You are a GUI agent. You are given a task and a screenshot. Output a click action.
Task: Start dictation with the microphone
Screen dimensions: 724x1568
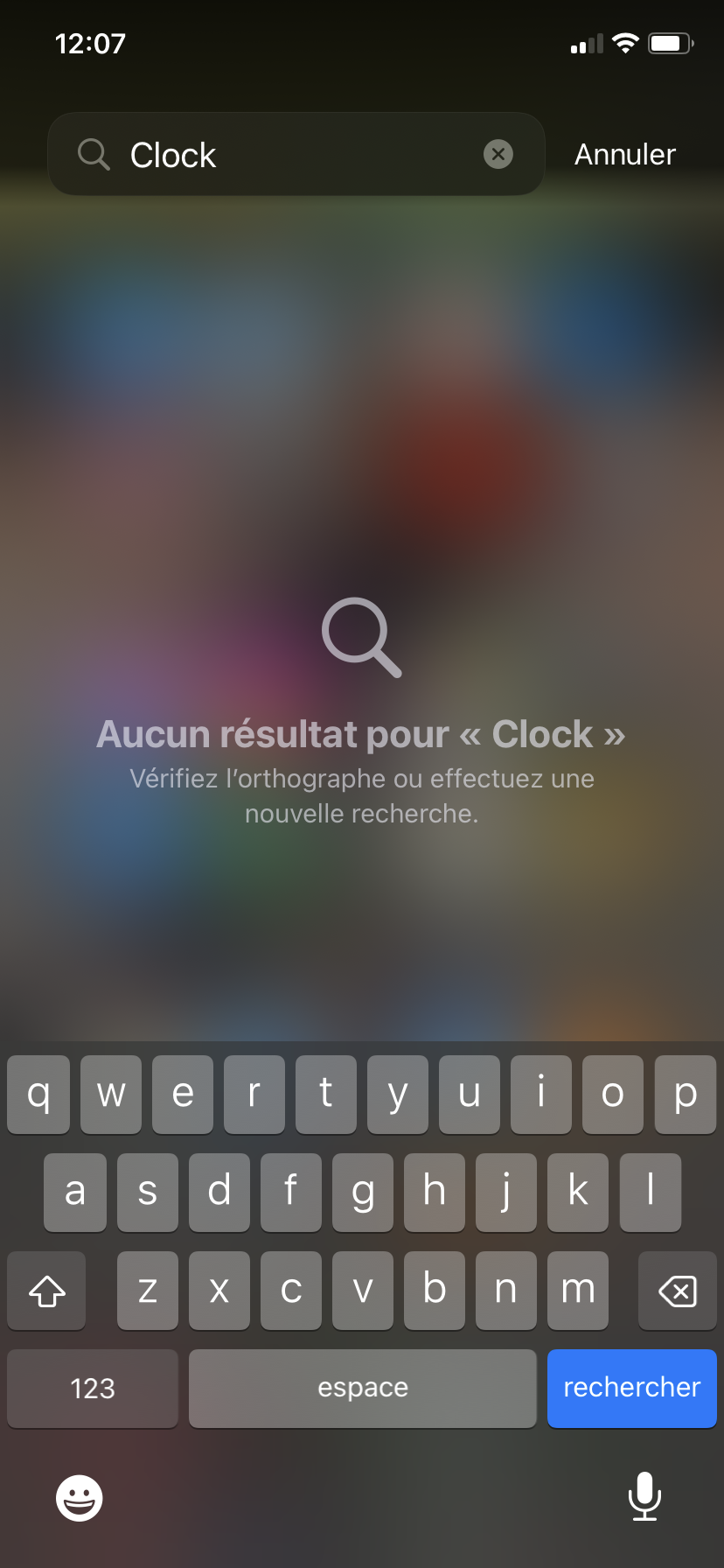point(644,1496)
